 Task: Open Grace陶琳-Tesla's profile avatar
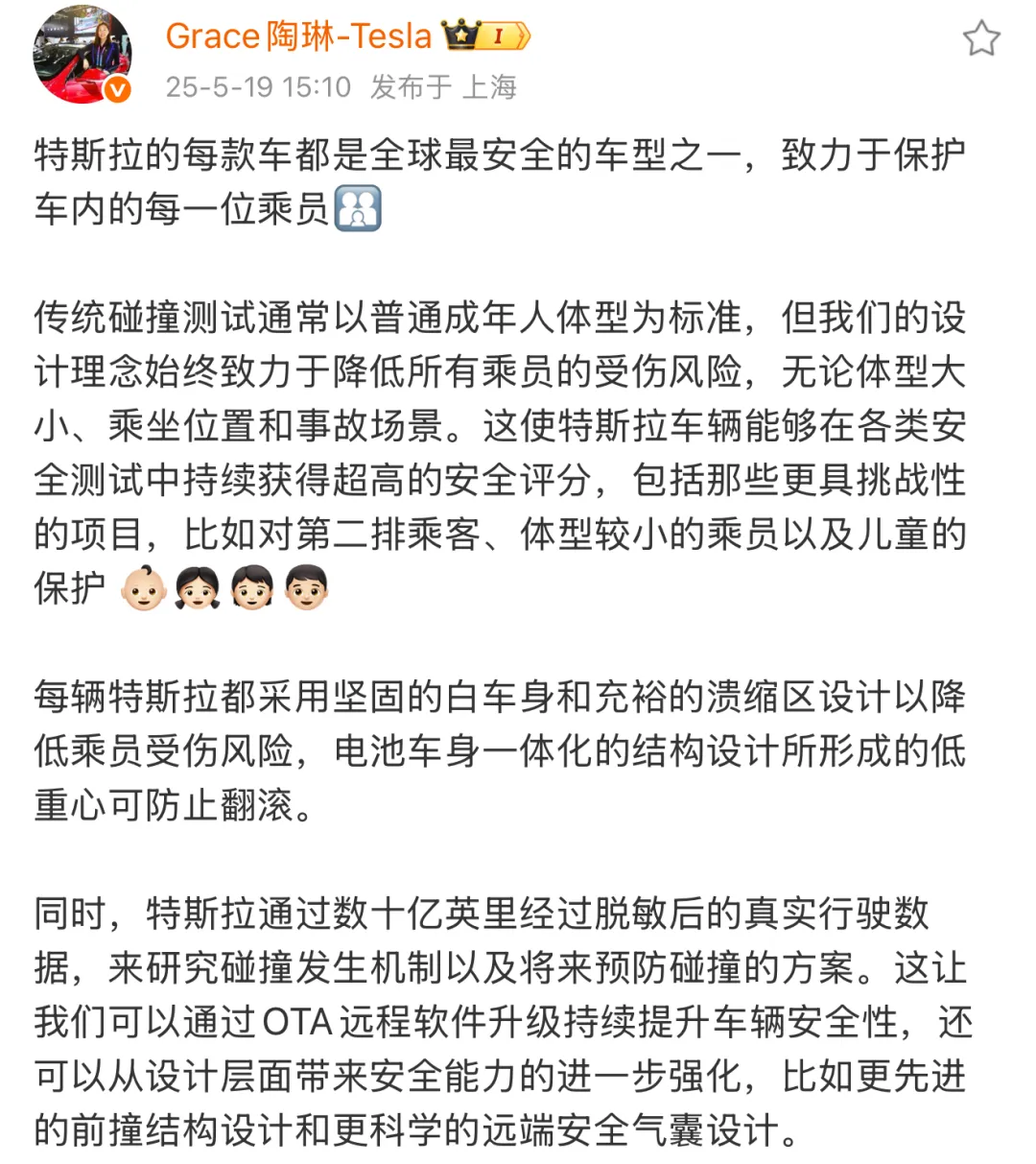pyautogui.click(x=81, y=56)
